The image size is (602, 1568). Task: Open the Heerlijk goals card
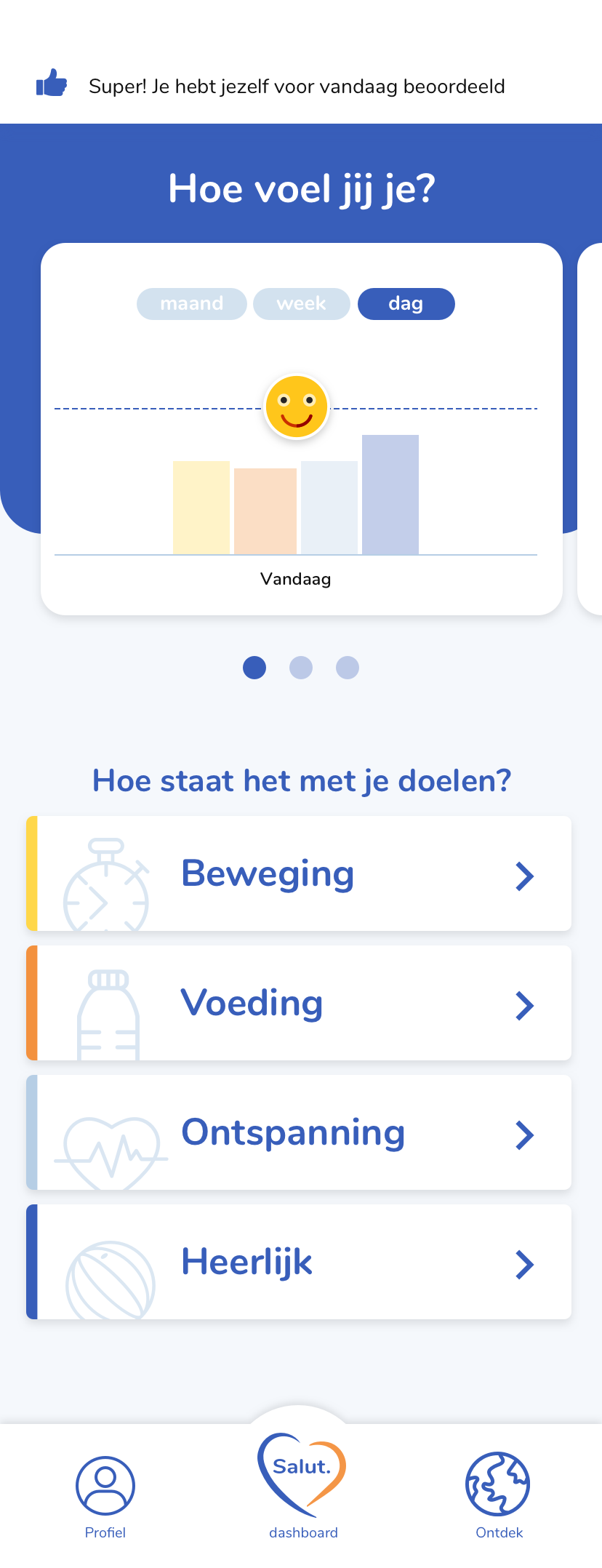(x=299, y=1262)
